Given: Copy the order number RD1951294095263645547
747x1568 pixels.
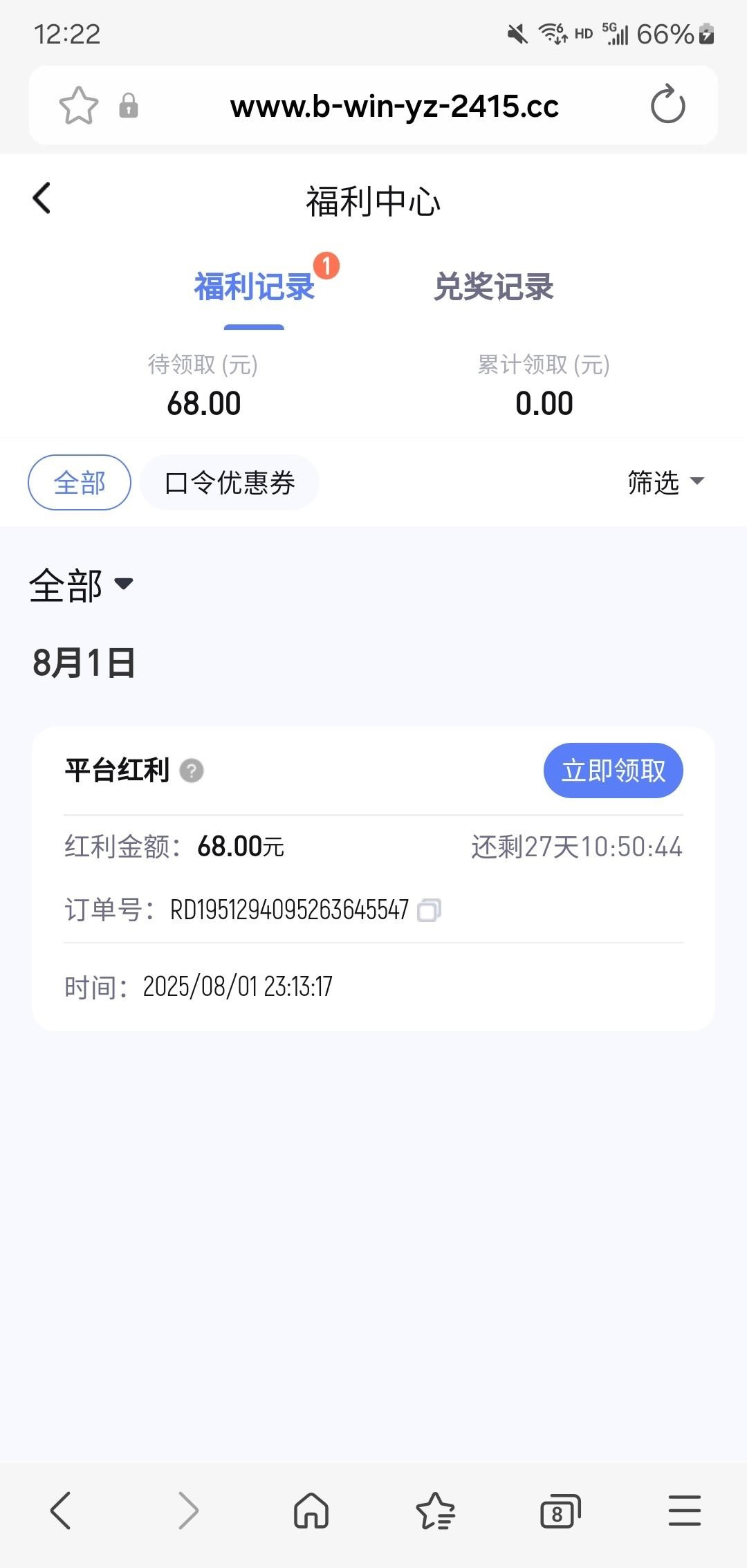Looking at the screenshot, I should tap(429, 910).
